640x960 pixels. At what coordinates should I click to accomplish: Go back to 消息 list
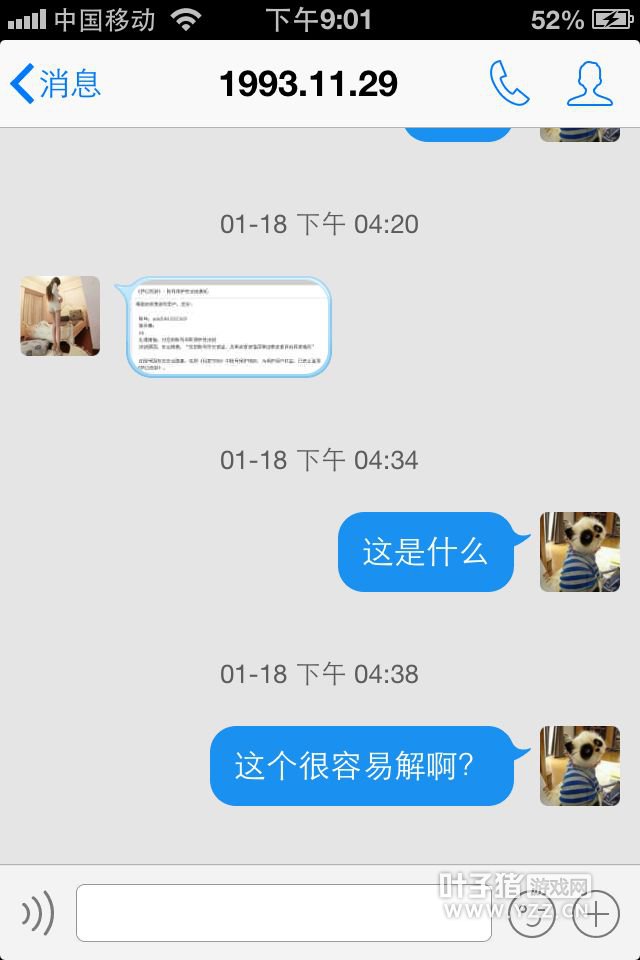[55, 84]
